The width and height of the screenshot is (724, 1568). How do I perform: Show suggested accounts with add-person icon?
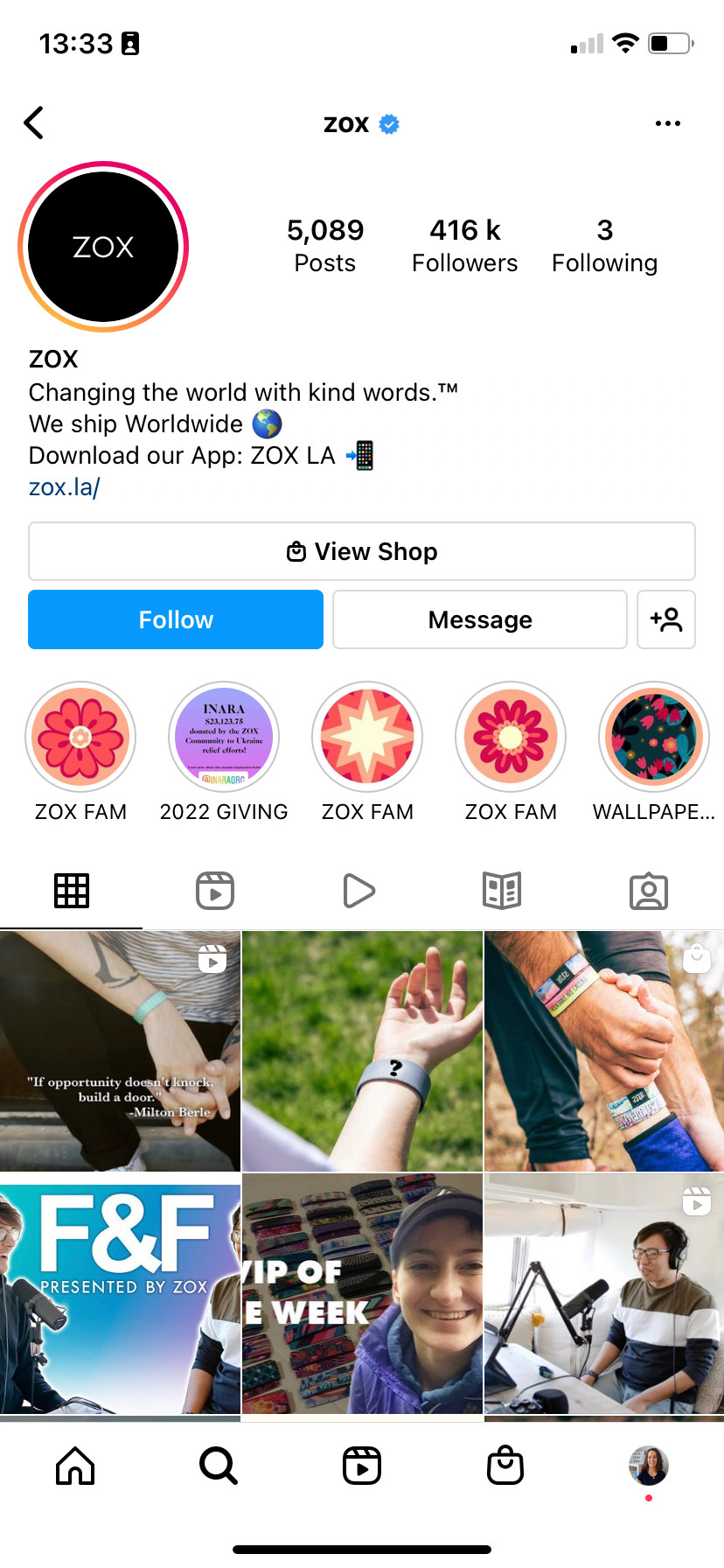665,619
